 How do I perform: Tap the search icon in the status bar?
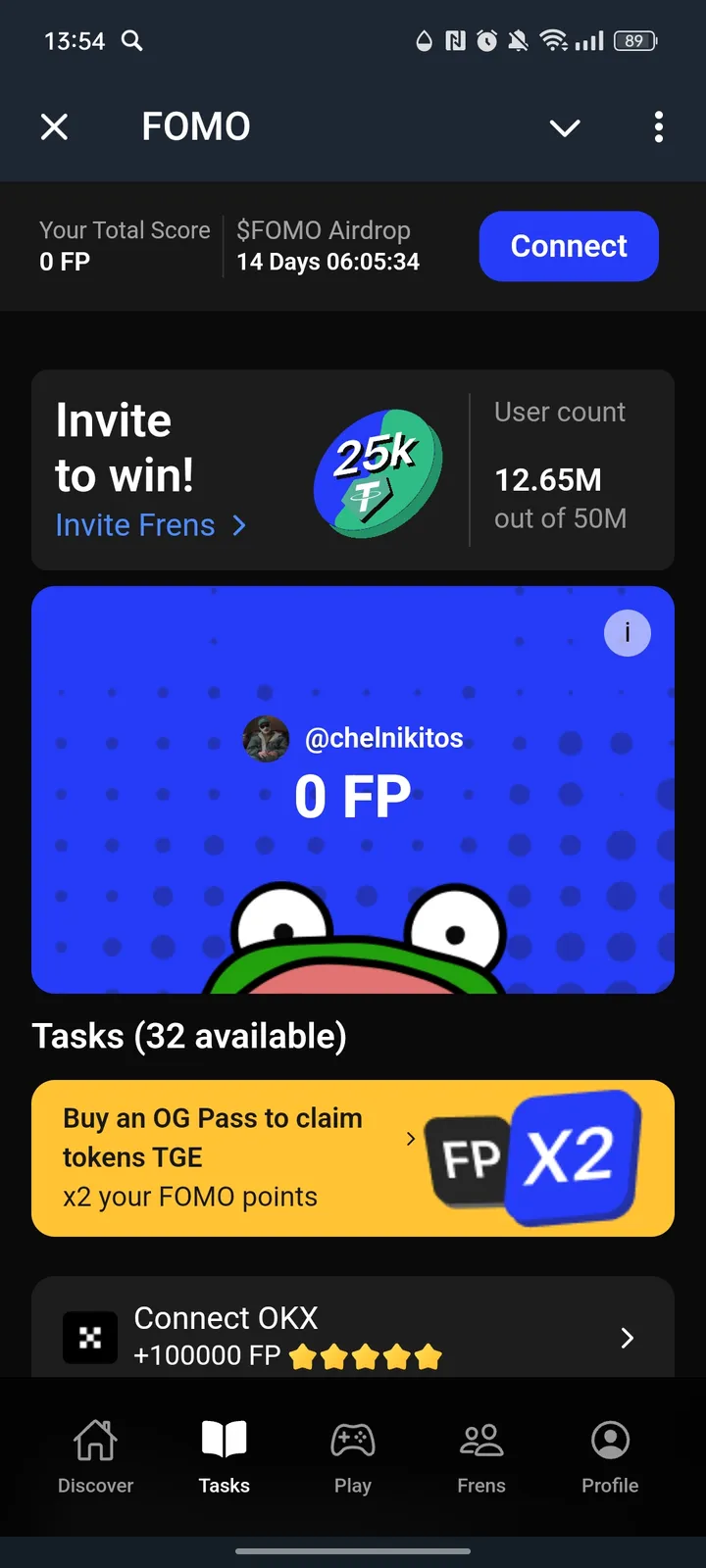pyautogui.click(x=131, y=41)
